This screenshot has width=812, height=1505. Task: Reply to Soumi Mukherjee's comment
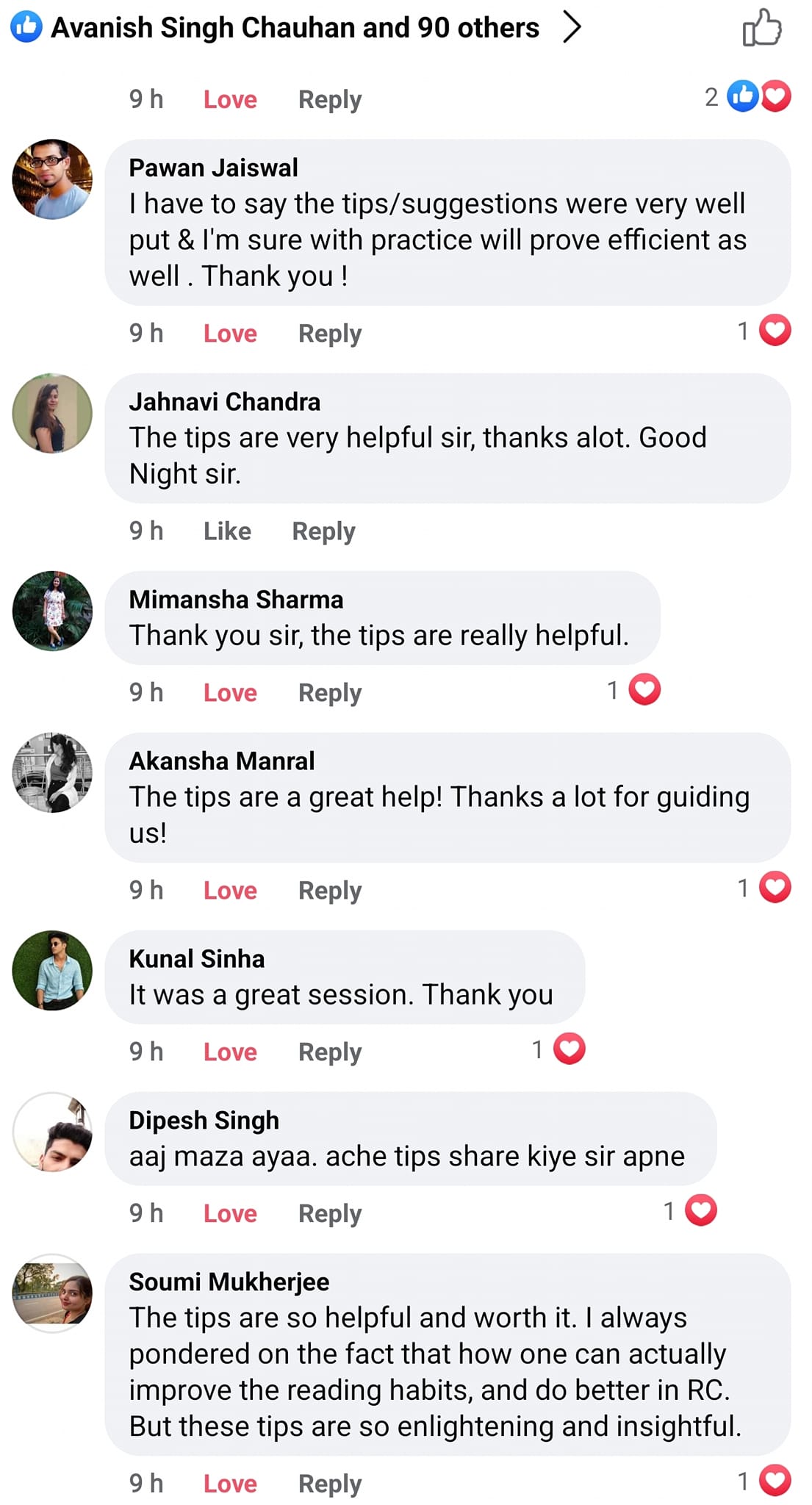pos(329,1484)
